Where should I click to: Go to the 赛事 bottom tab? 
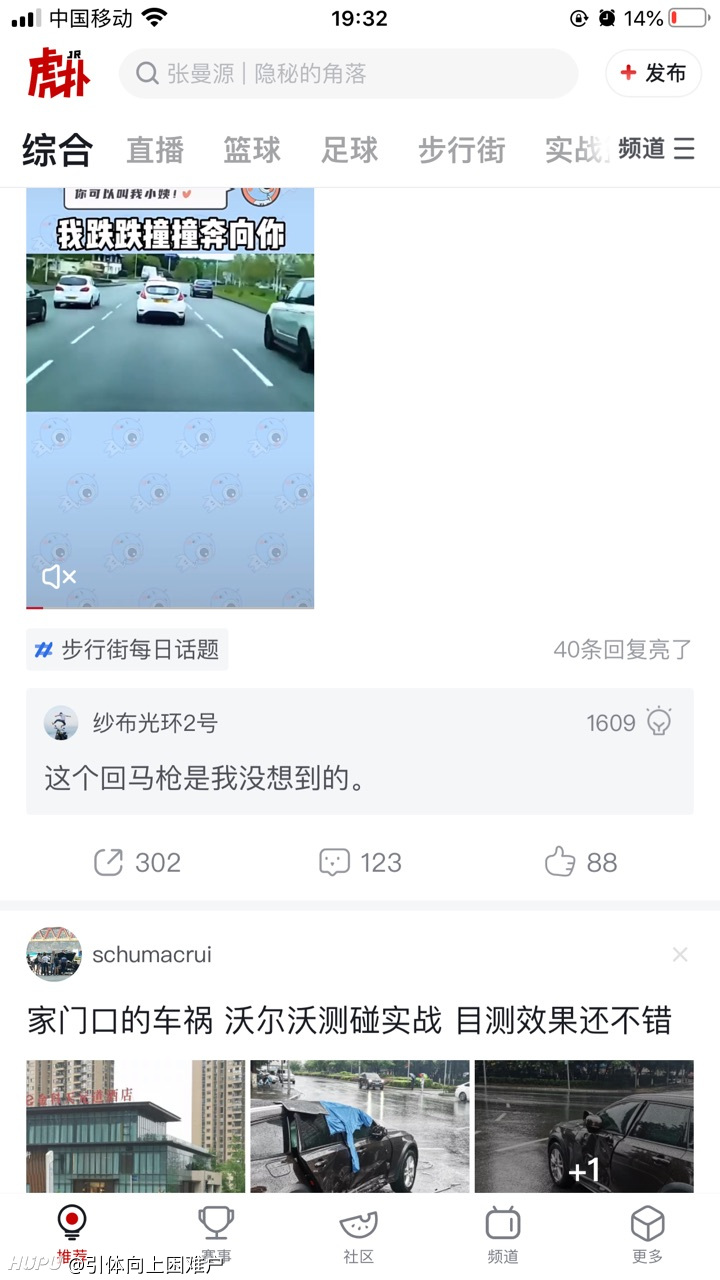click(216, 1234)
